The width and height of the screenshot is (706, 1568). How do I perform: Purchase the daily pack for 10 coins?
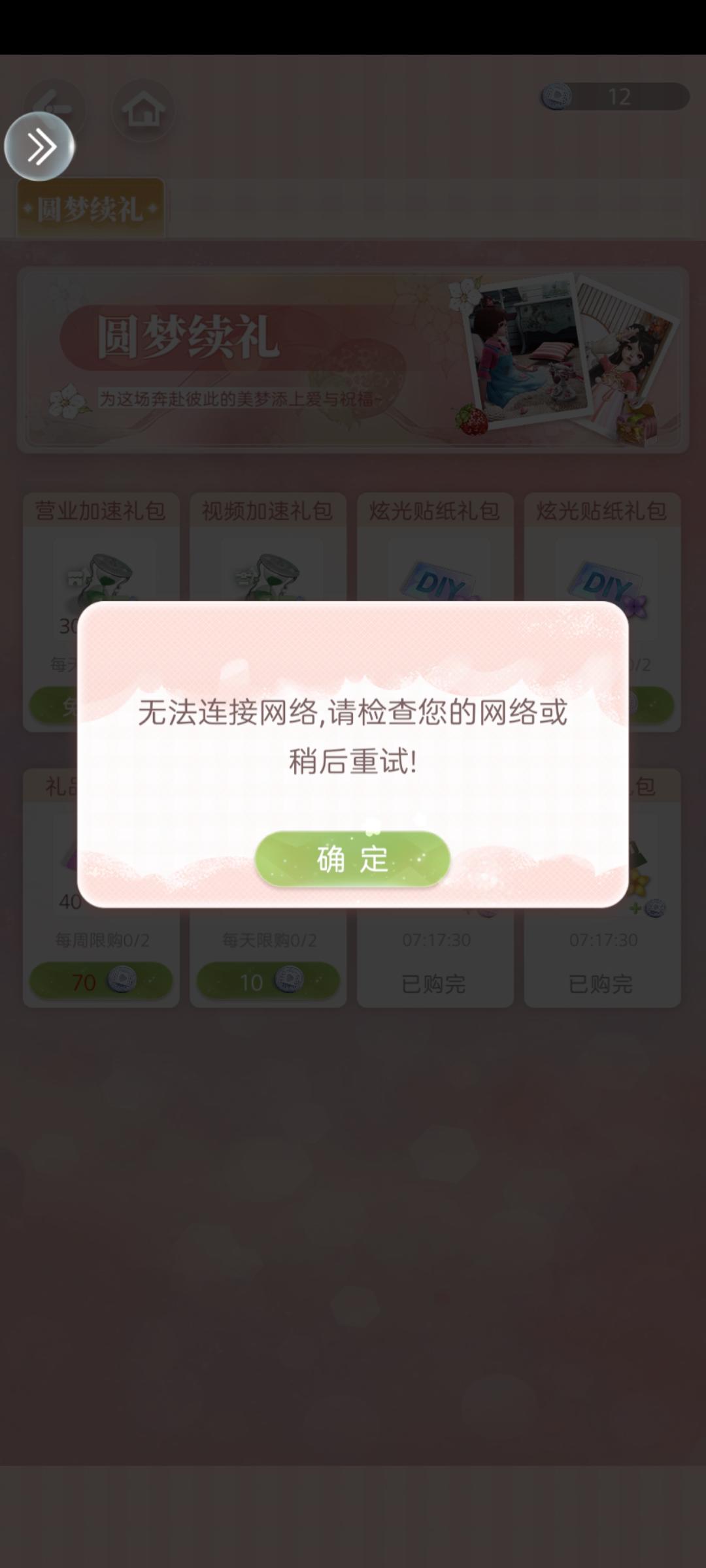[x=267, y=981]
